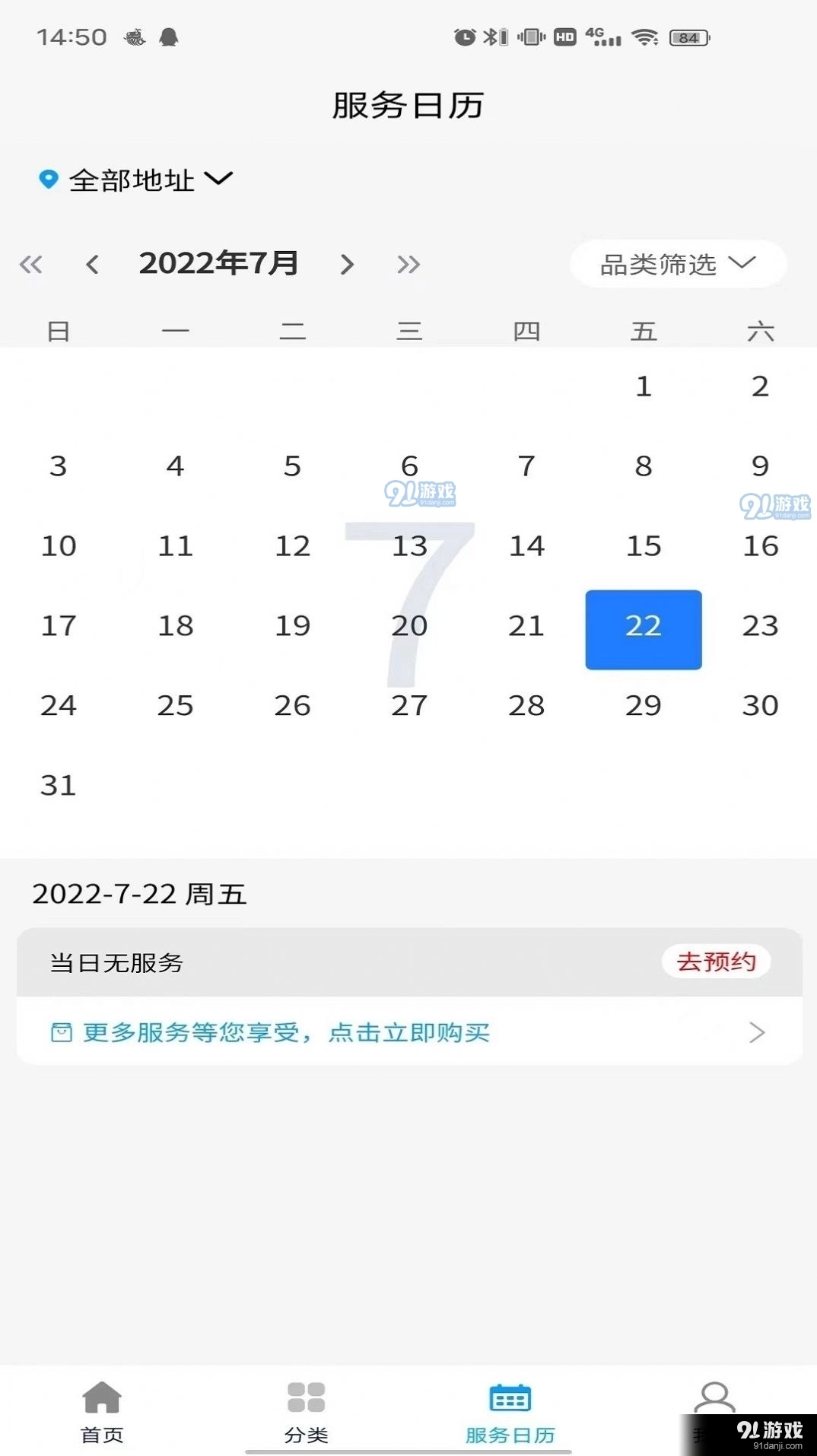Go to the previous month arrow
The image size is (817, 1456).
point(93,265)
